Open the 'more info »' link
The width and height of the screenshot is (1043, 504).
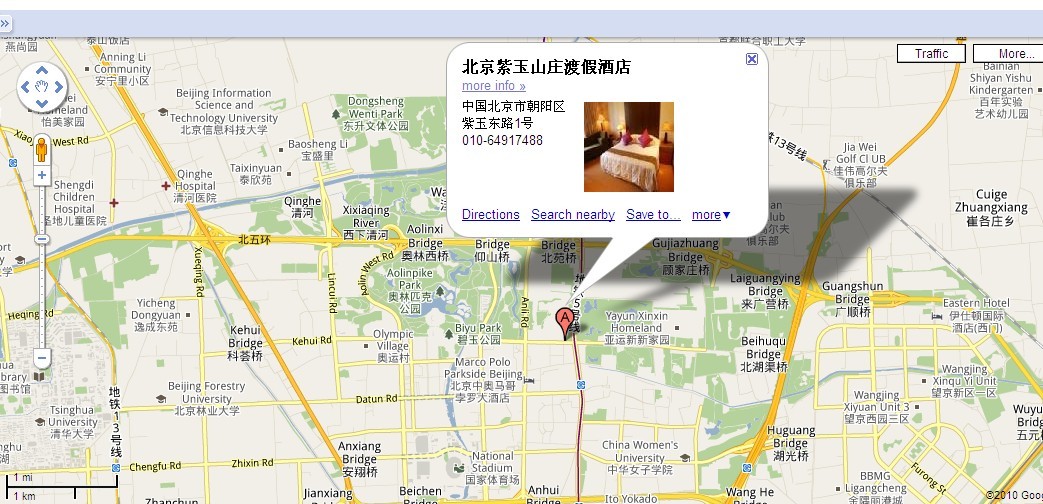point(493,86)
